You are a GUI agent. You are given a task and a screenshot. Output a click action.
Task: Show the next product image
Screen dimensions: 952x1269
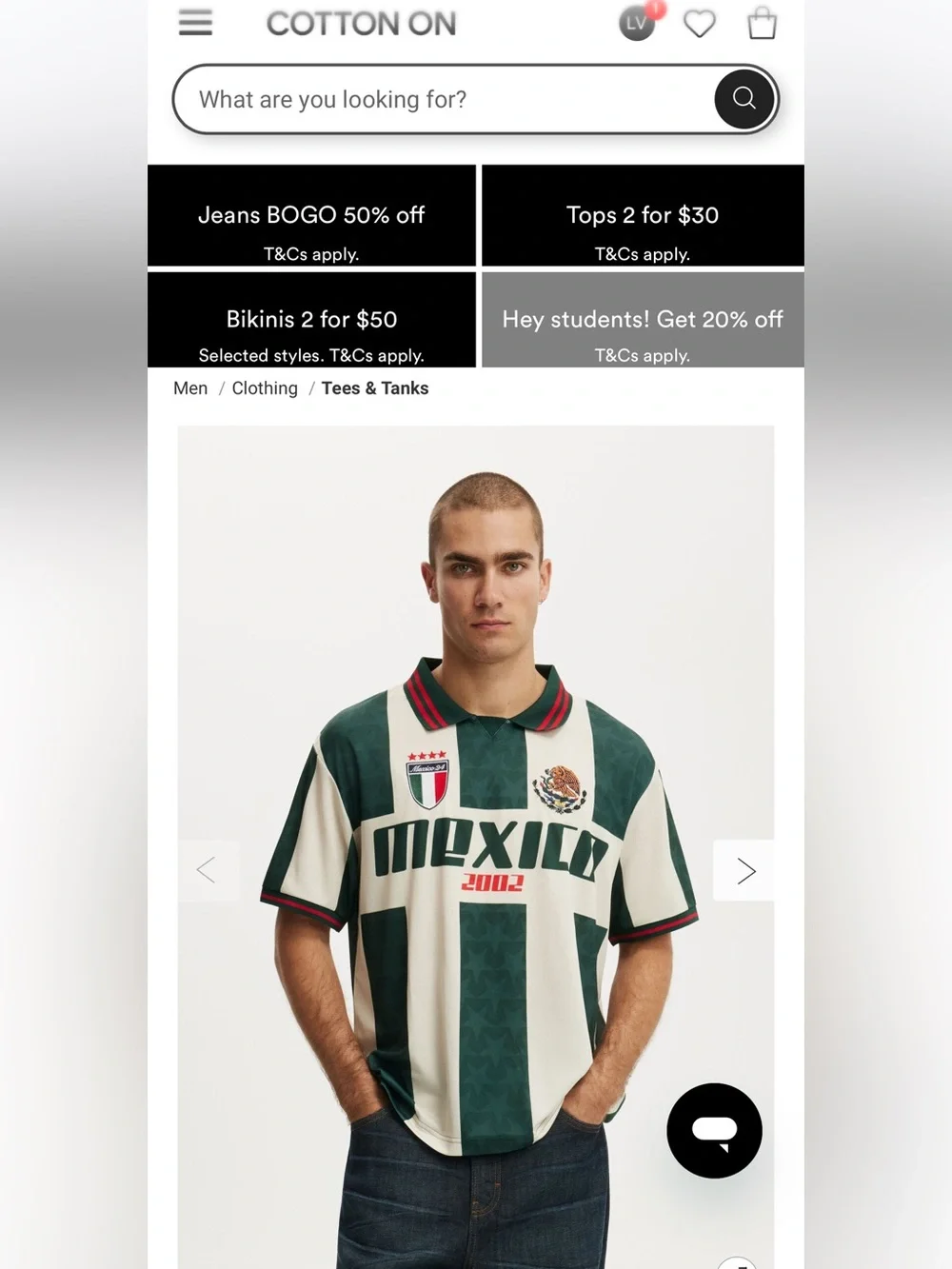pyautogui.click(x=744, y=870)
